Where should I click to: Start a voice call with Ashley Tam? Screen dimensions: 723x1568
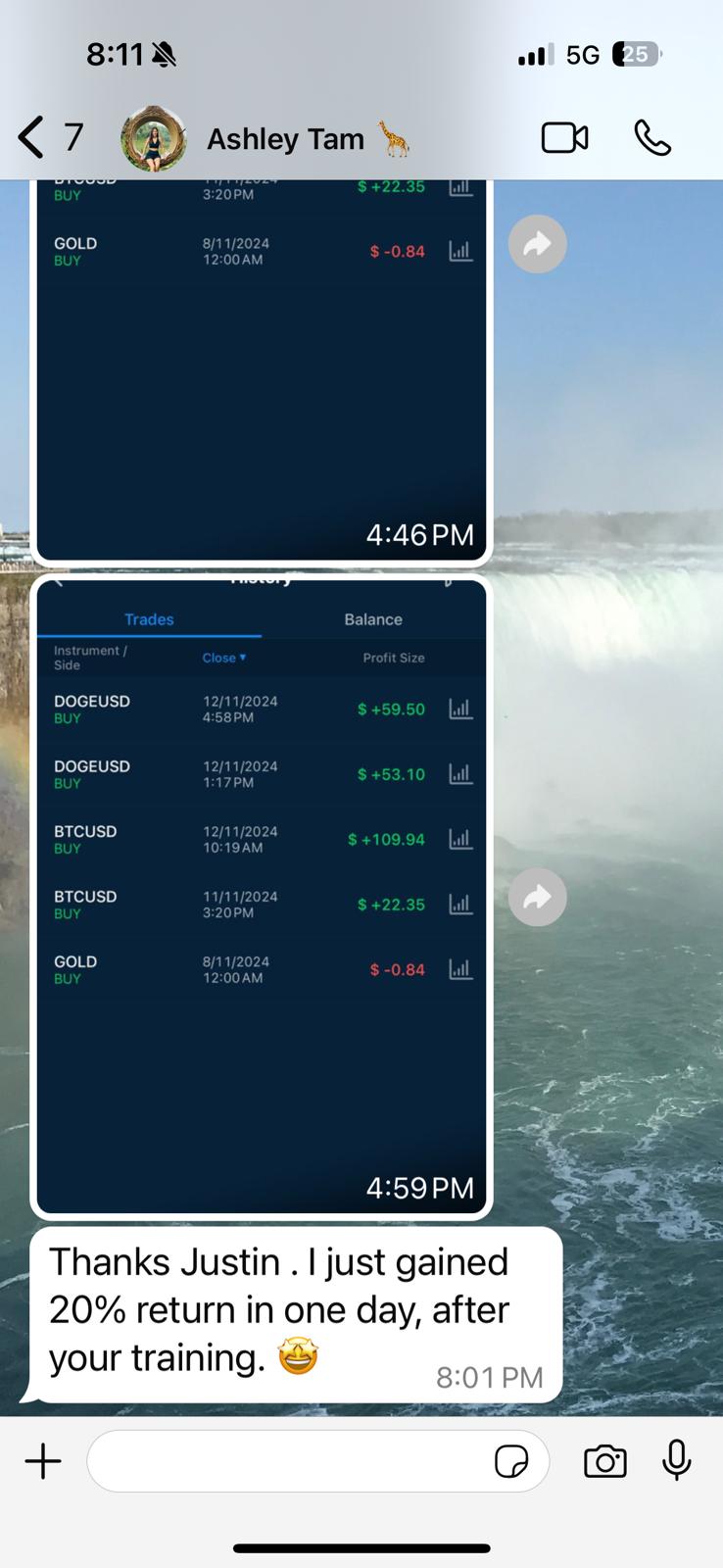pos(652,138)
